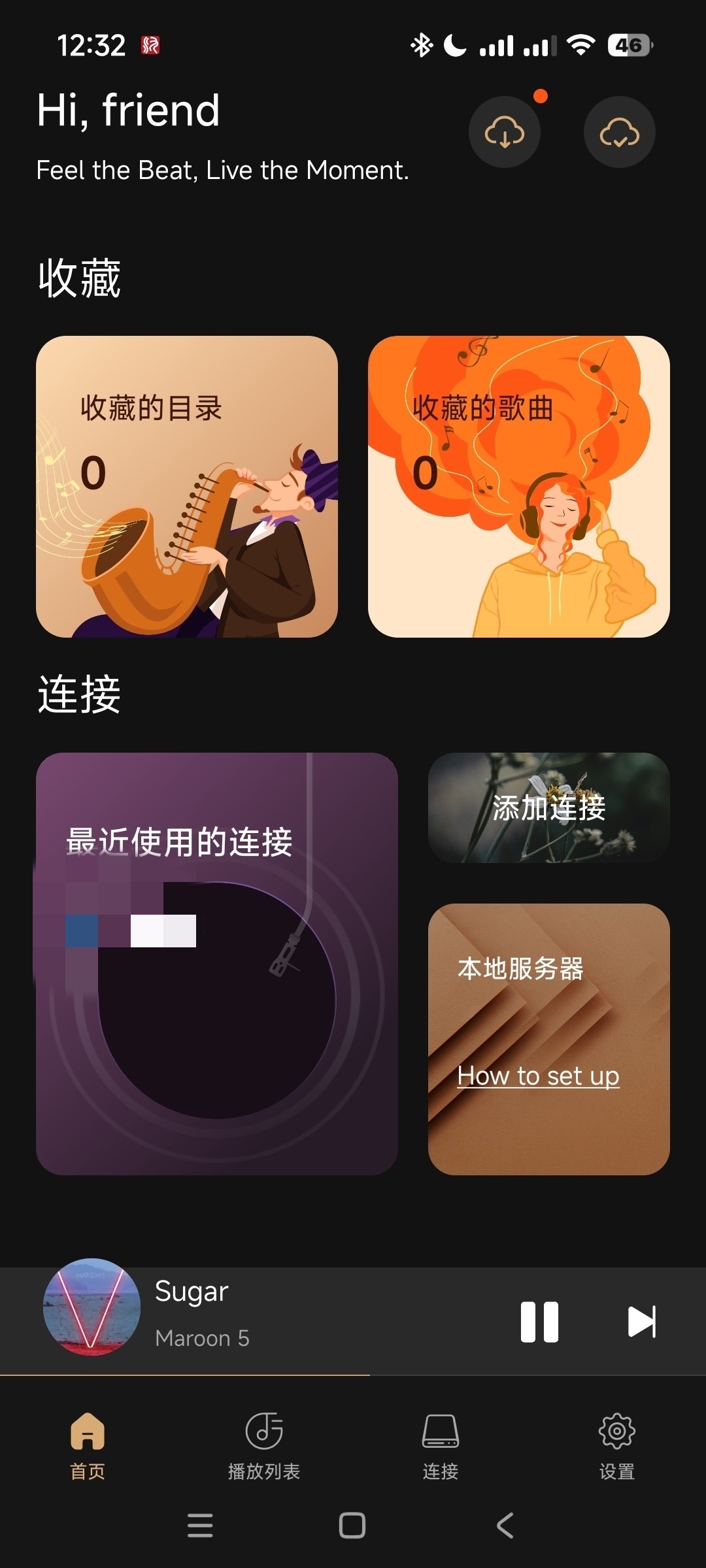Open the downloaded/completed cloud icon
This screenshot has height=1568, width=706.
click(618, 131)
